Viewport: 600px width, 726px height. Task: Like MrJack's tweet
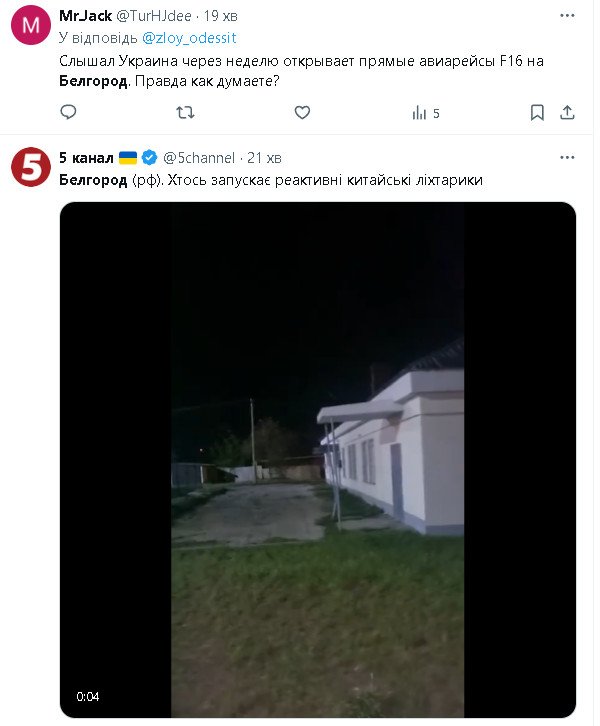click(302, 113)
